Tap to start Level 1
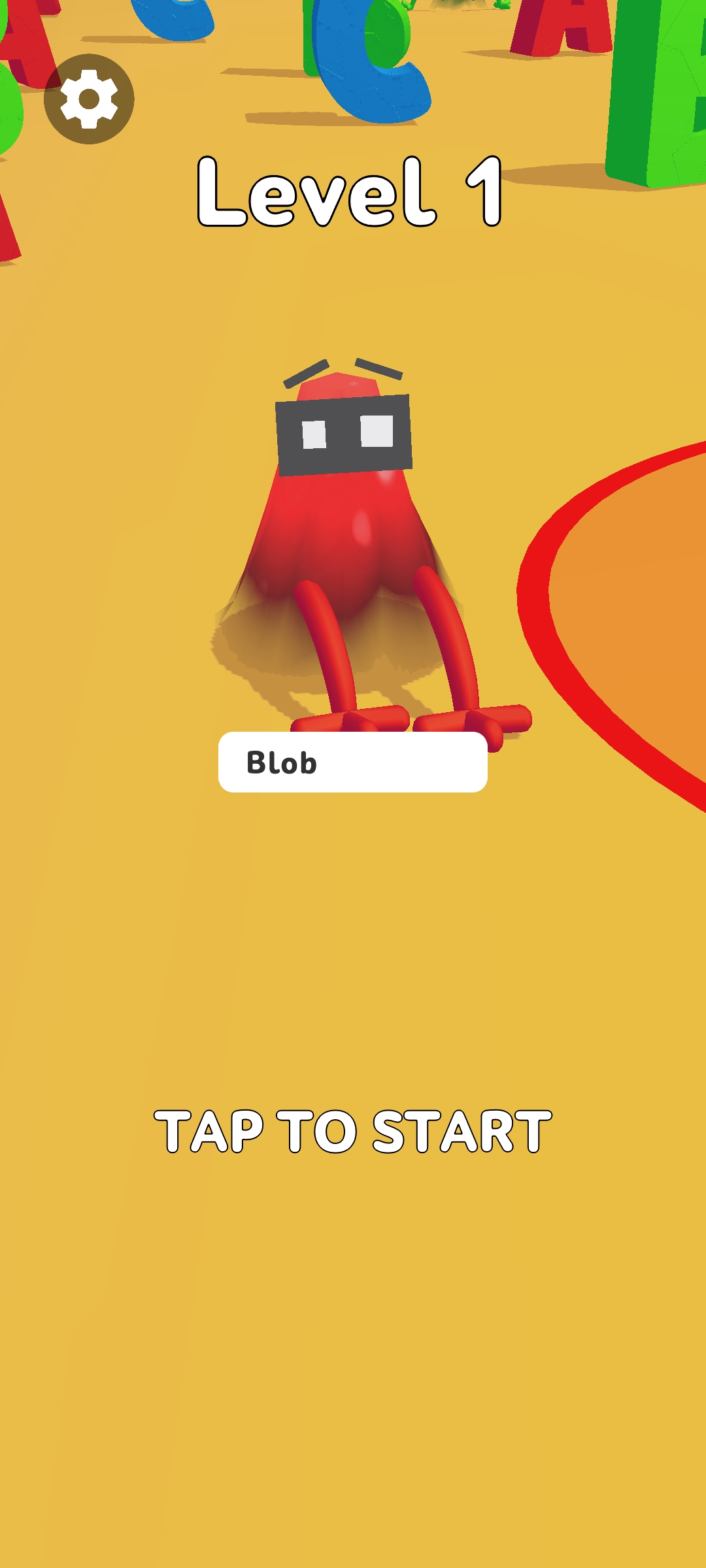The height and width of the screenshot is (1568, 706). coord(353,1132)
